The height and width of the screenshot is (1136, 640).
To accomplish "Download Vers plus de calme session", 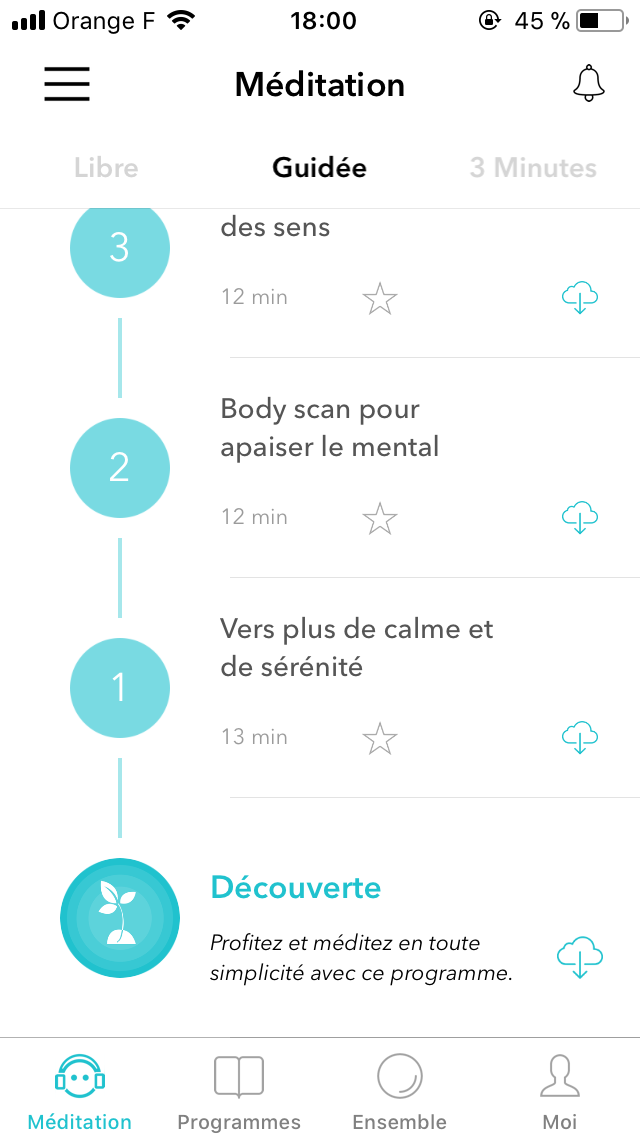I will click(x=580, y=738).
